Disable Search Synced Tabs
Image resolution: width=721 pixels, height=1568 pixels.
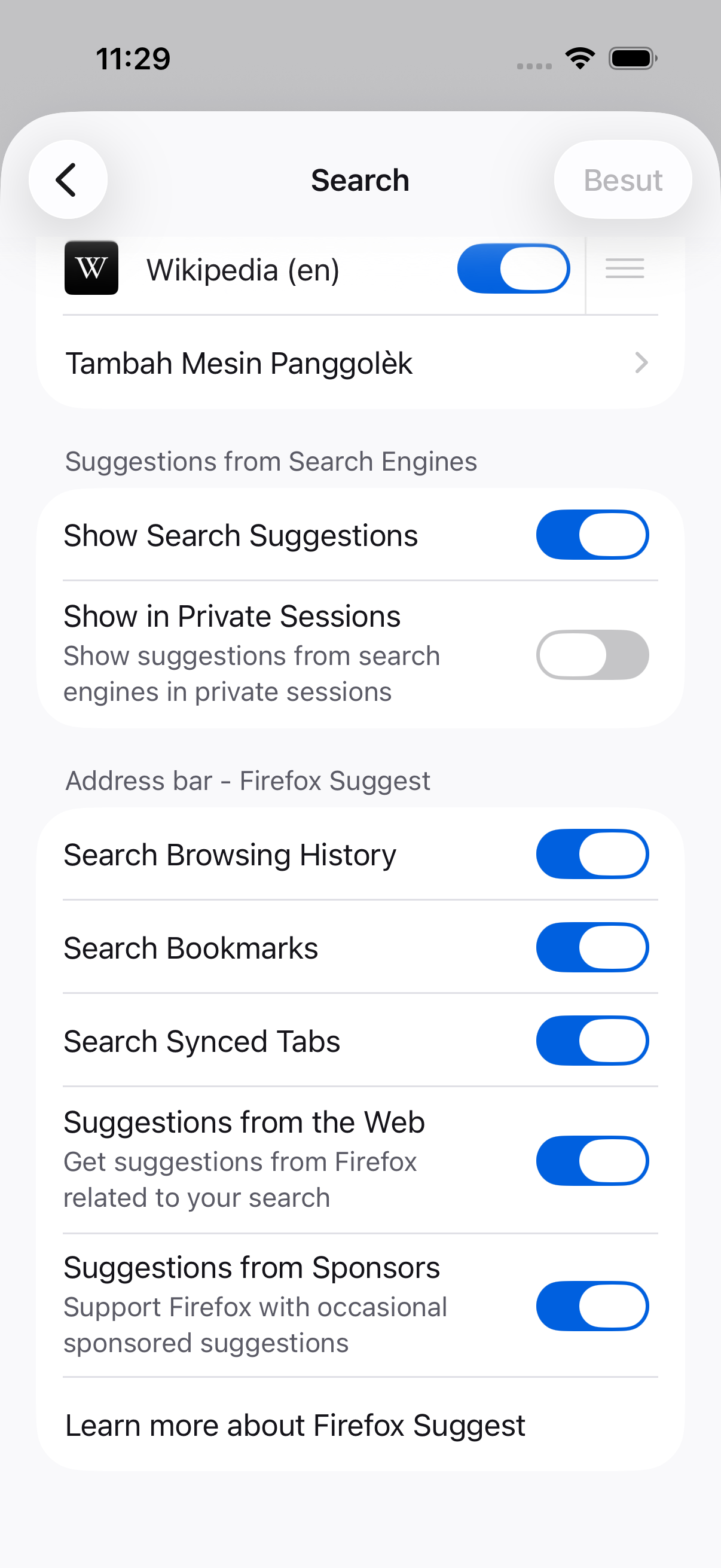coord(592,1041)
